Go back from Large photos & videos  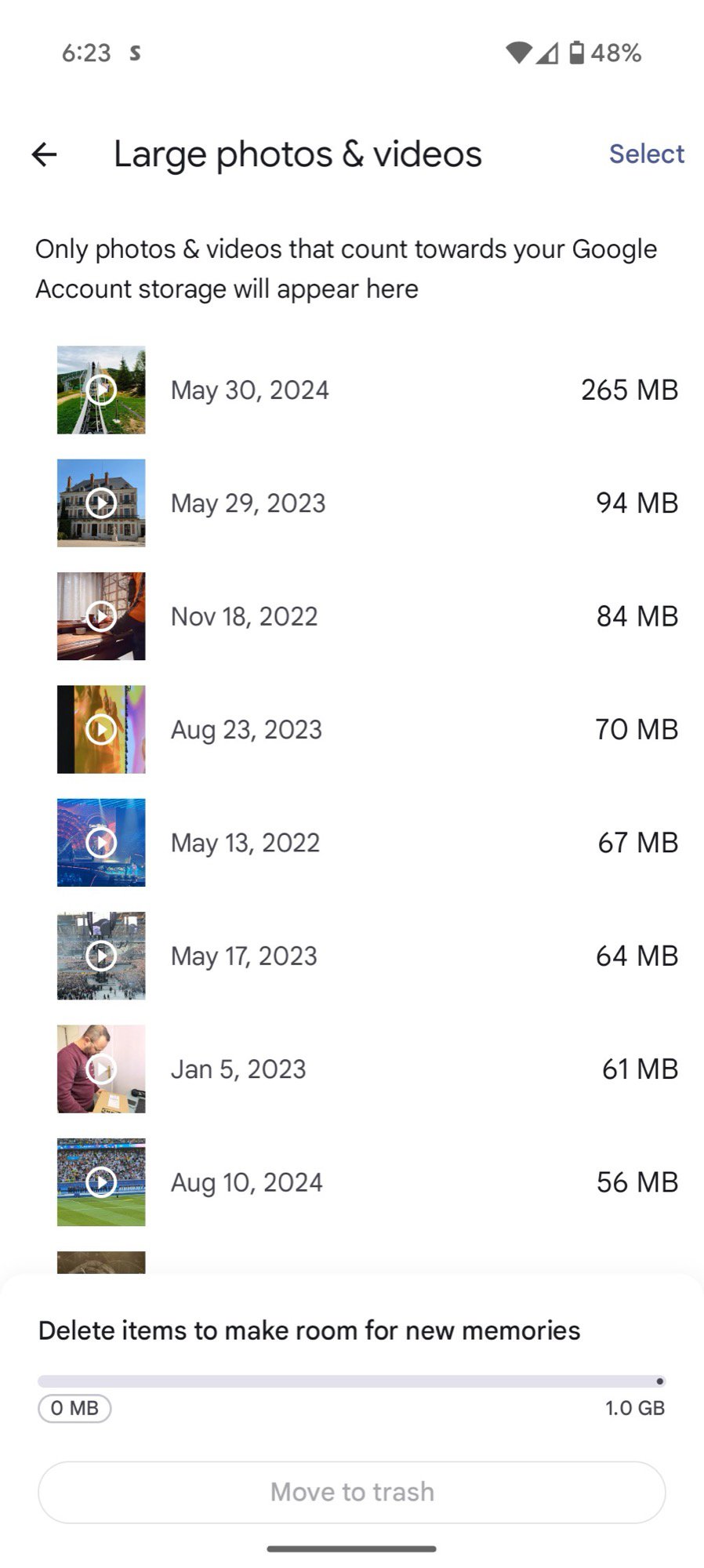(45, 154)
